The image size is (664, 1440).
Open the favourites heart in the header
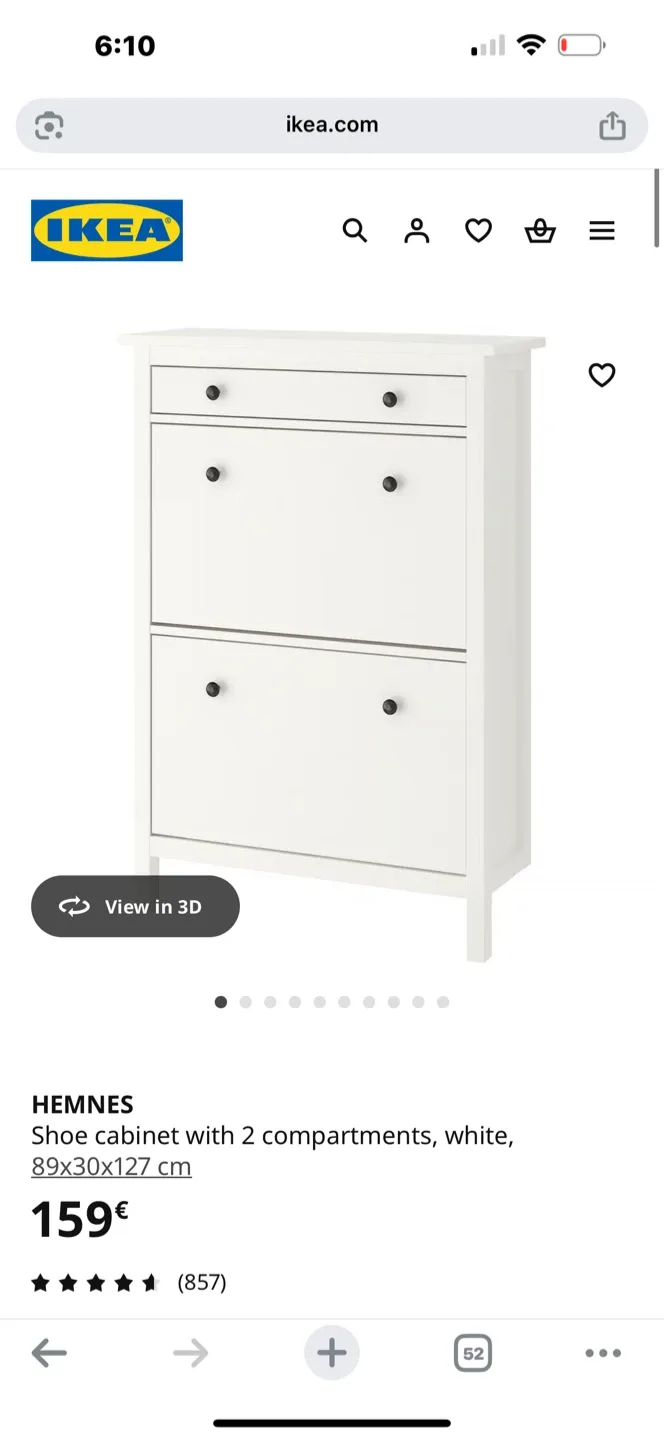pos(479,231)
